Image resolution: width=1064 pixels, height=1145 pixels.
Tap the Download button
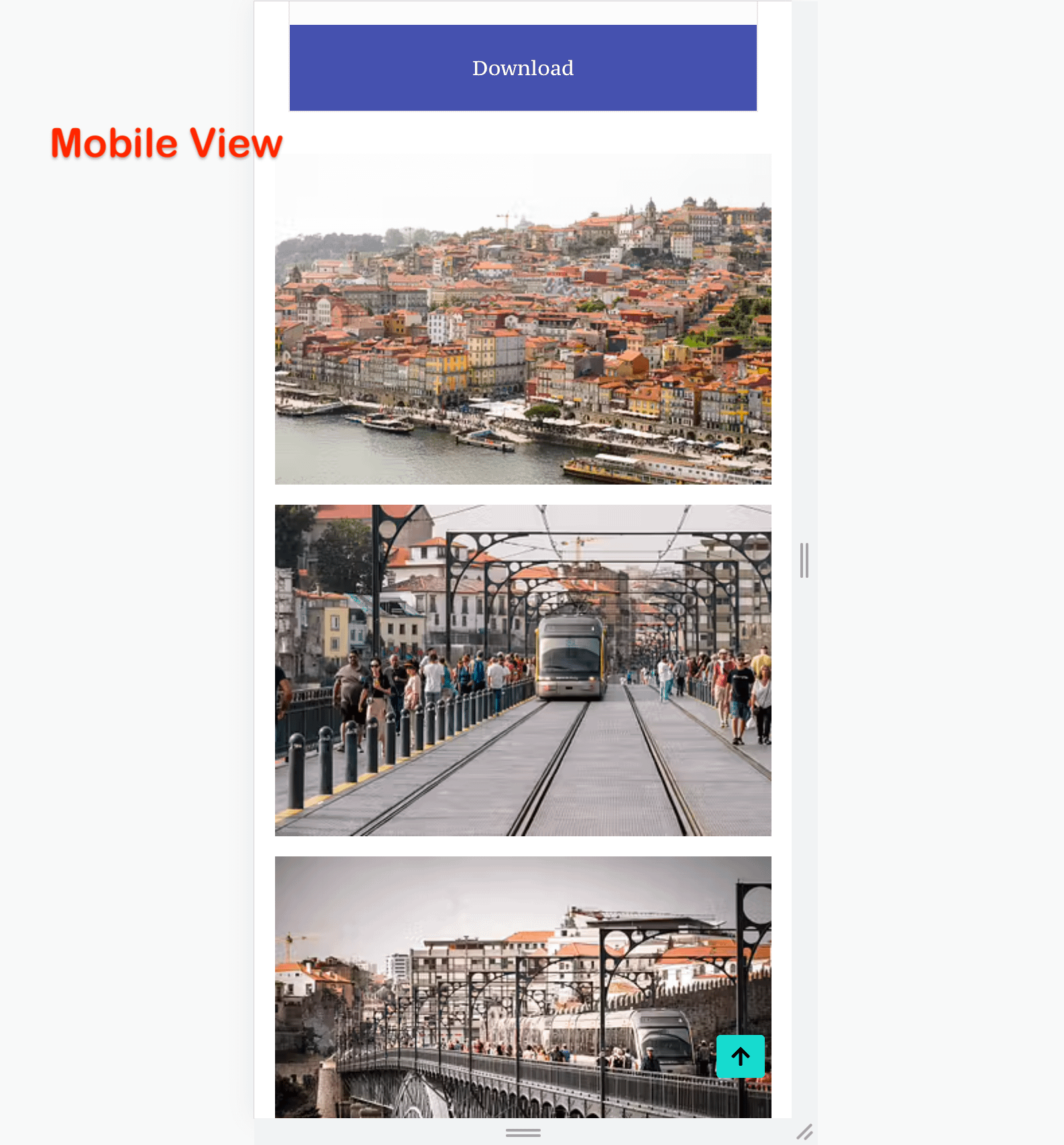click(523, 68)
